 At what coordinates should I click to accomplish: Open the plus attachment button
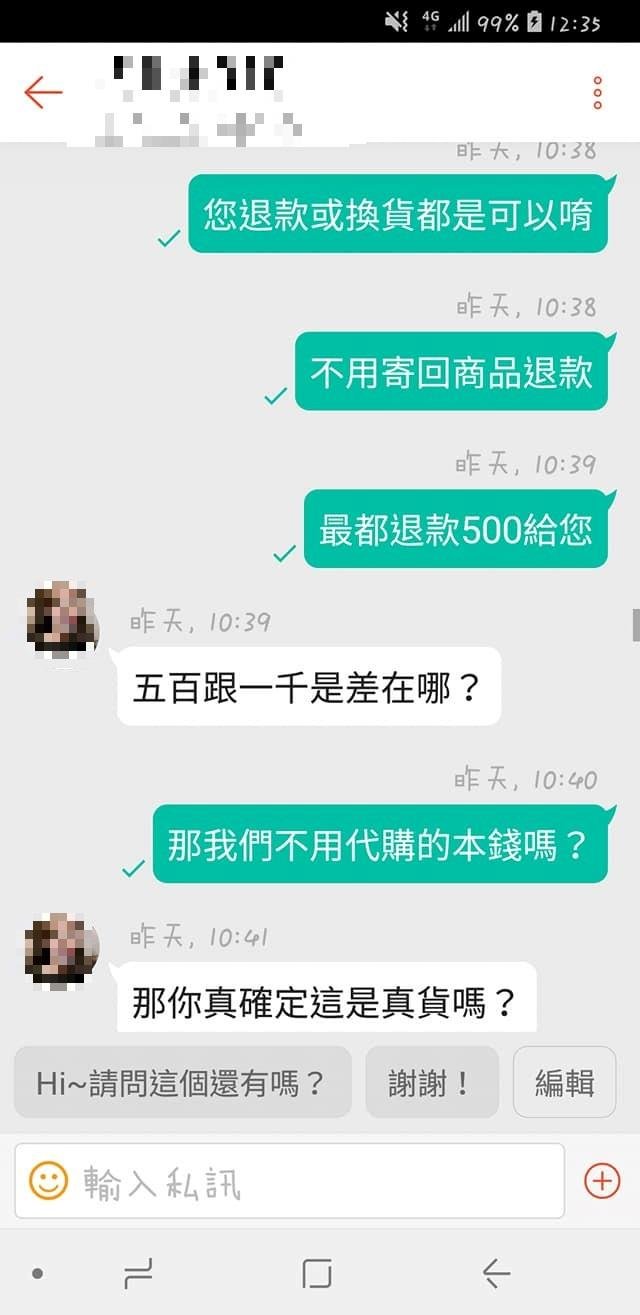601,1181
